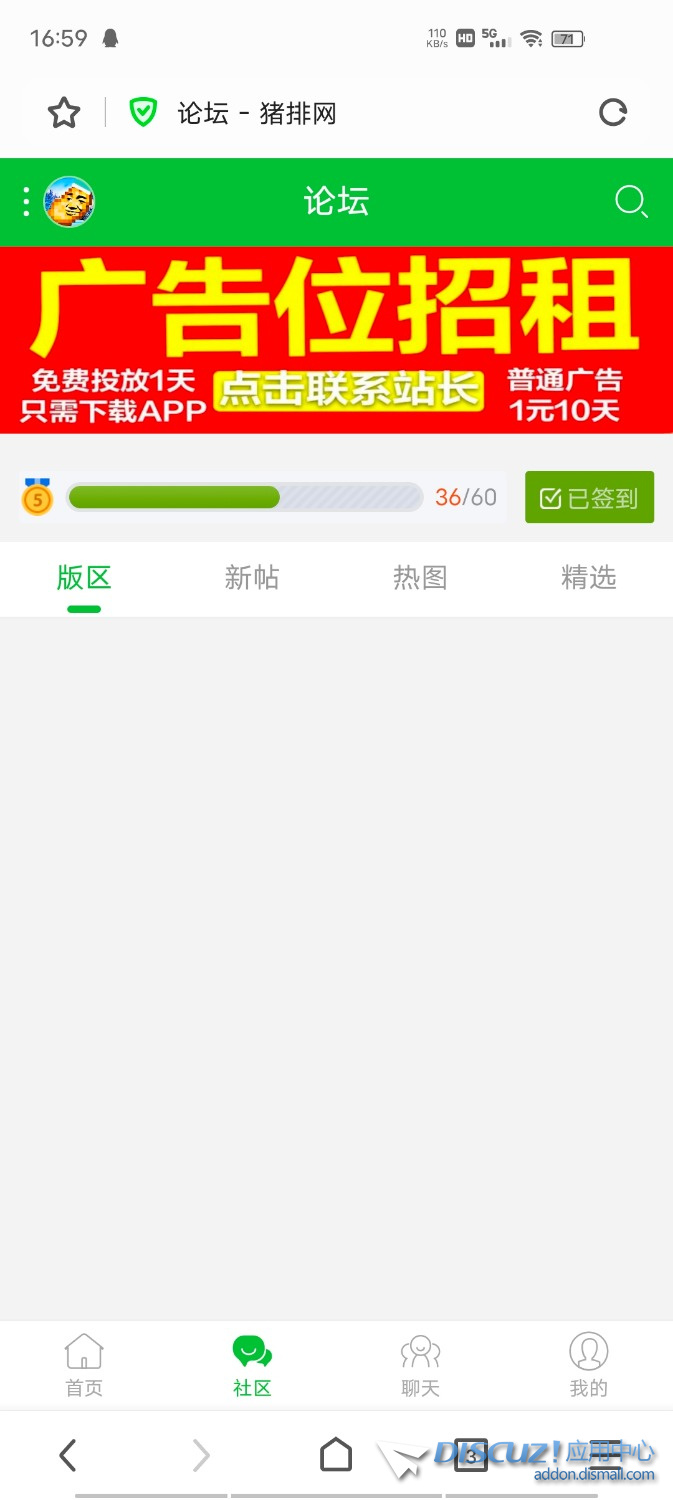Tap the user avatar in the header
Viewport: 673px width, 1500px height.
click(x=69, y=202)
